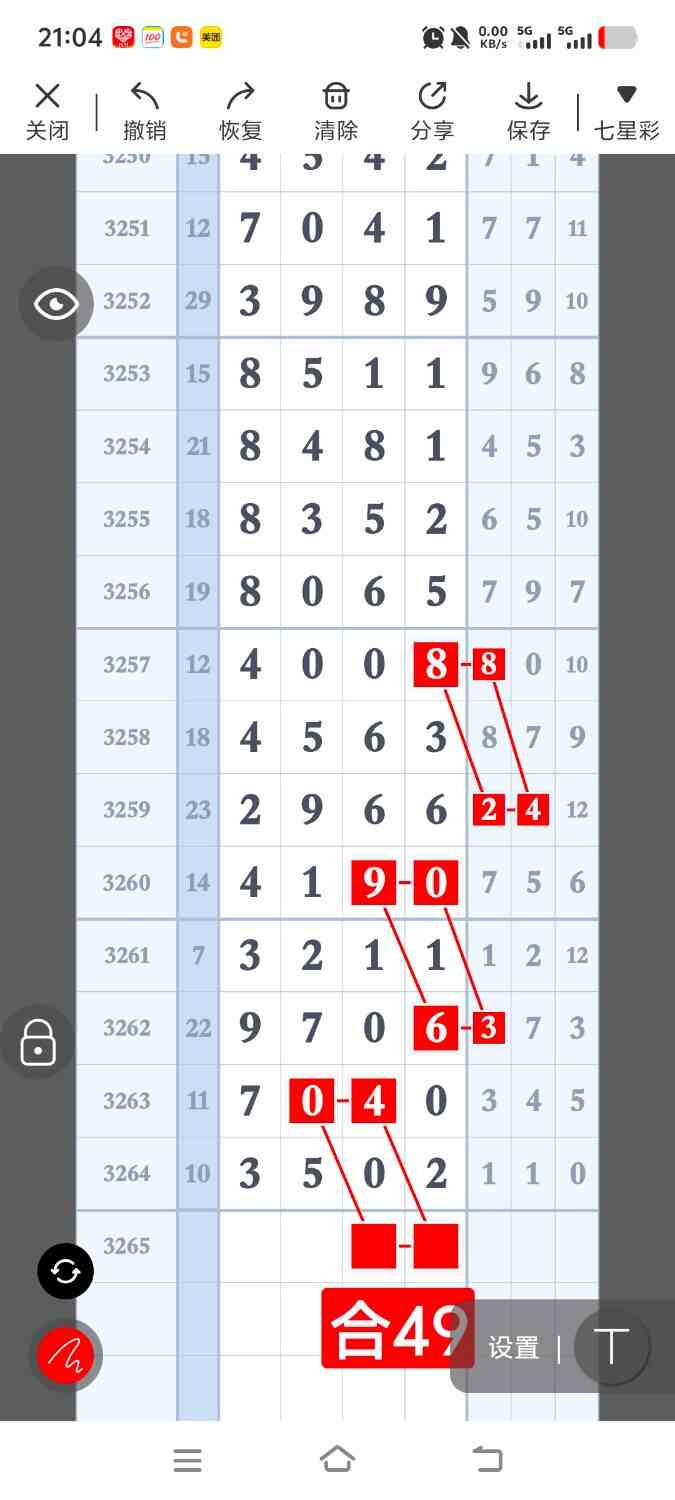Tap the lock icon button
675x1500 pixels.
(x=38, y=1042)
